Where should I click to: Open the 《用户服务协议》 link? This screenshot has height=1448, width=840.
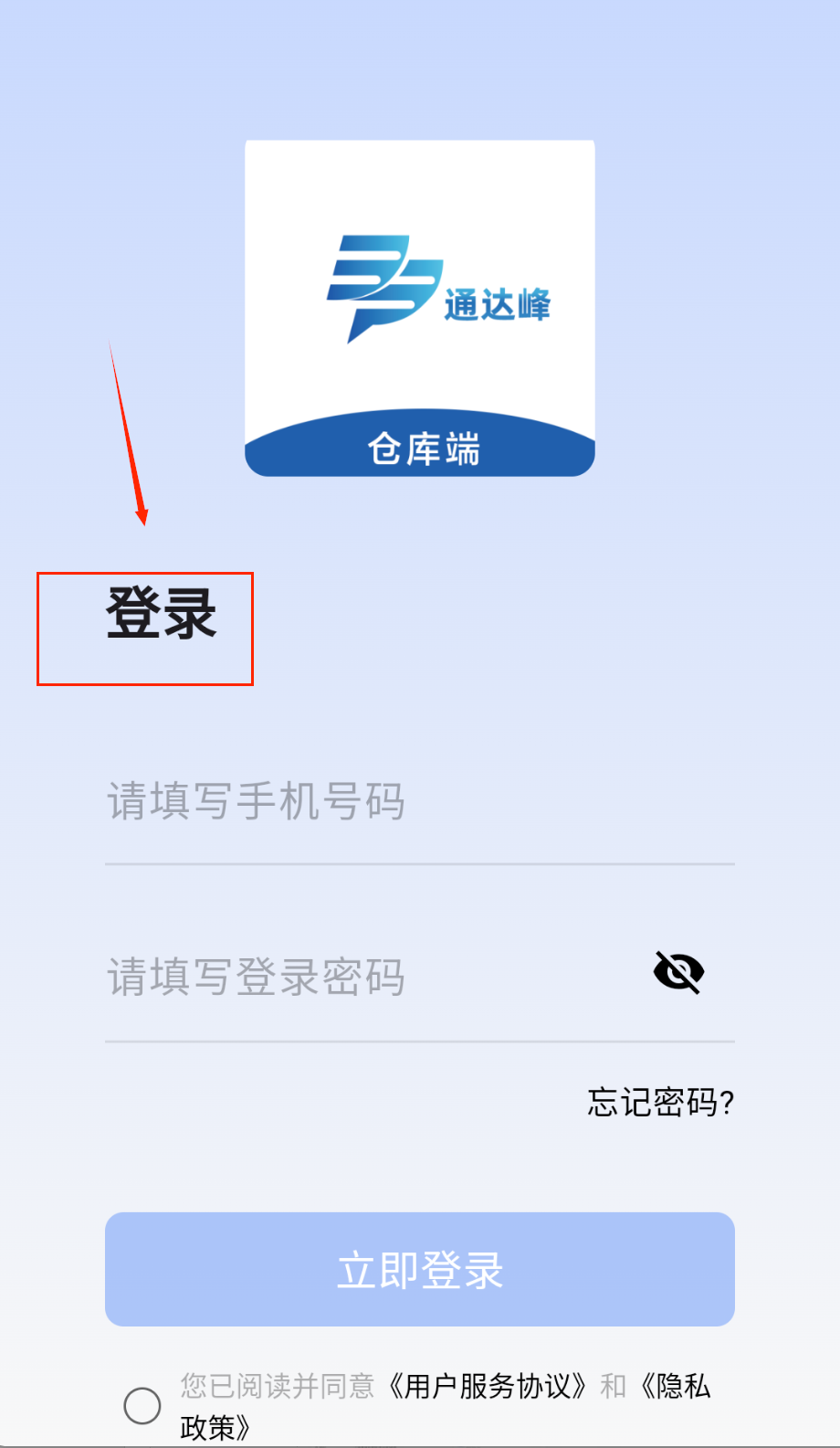(487, 1387)
